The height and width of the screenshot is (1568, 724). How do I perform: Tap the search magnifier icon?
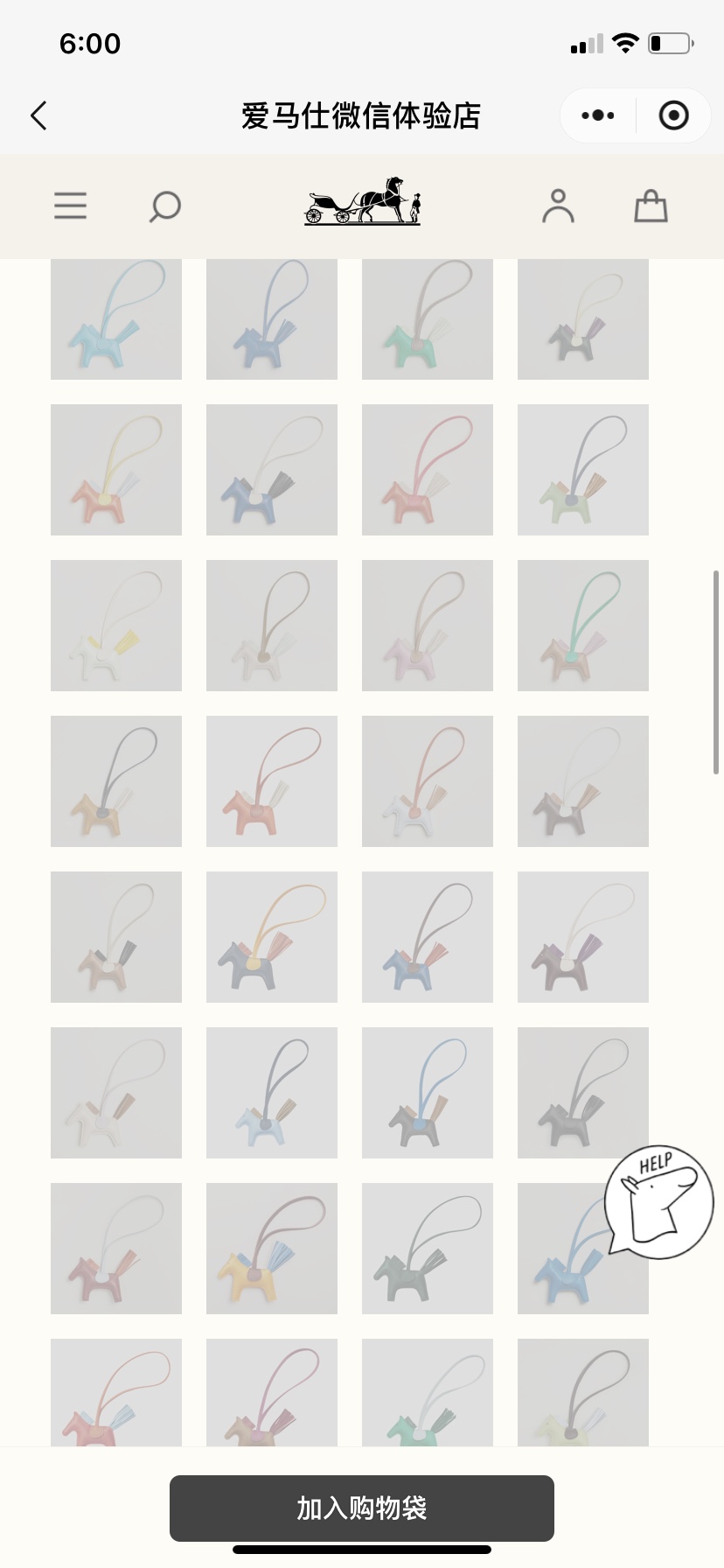click(164, 206)
